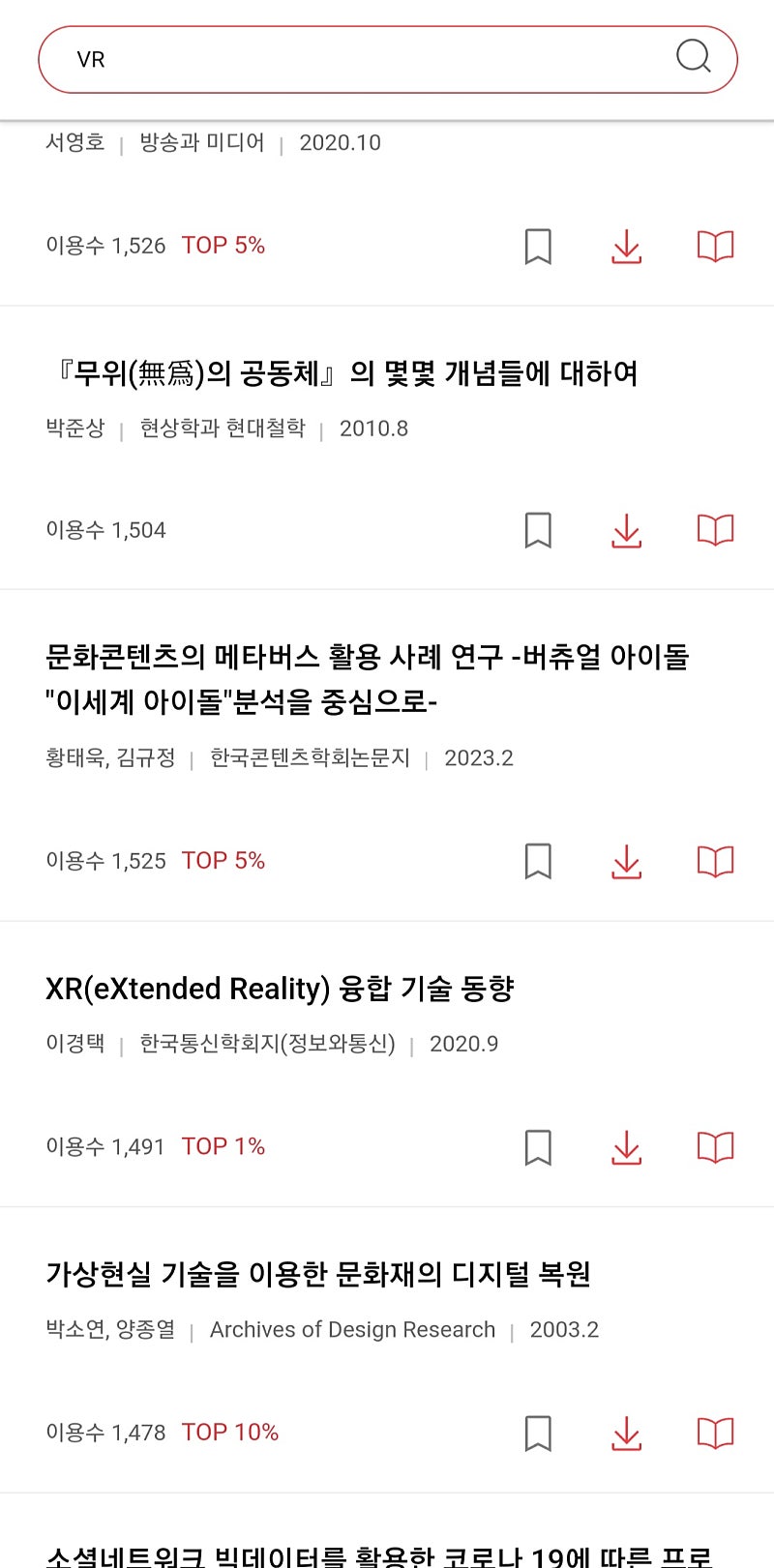
Task: Download the 황태욱, 김규정 paper
Action: [x=627, y=861]
